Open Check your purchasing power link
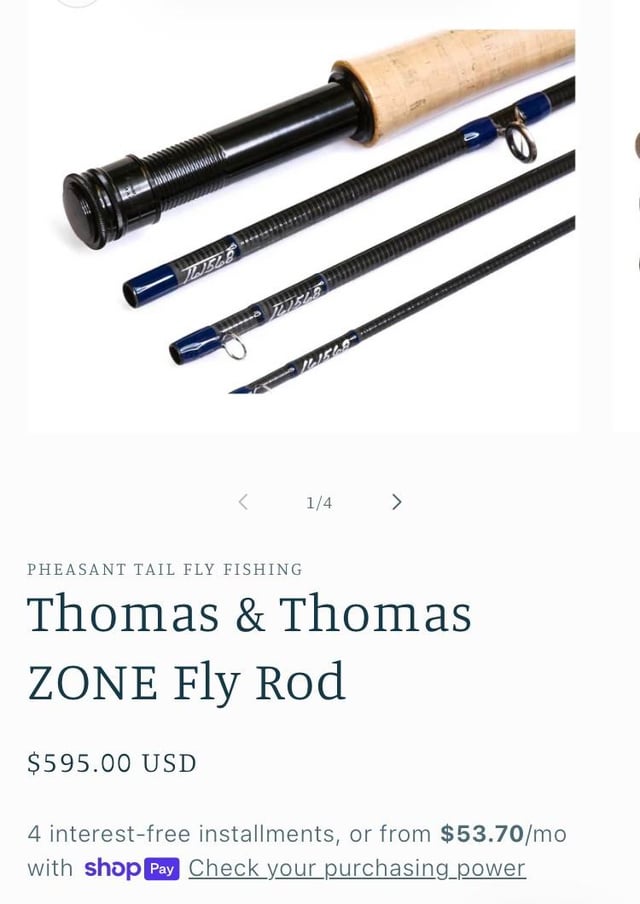The height and width of the screenshot is (904, 640). point(357,868)
